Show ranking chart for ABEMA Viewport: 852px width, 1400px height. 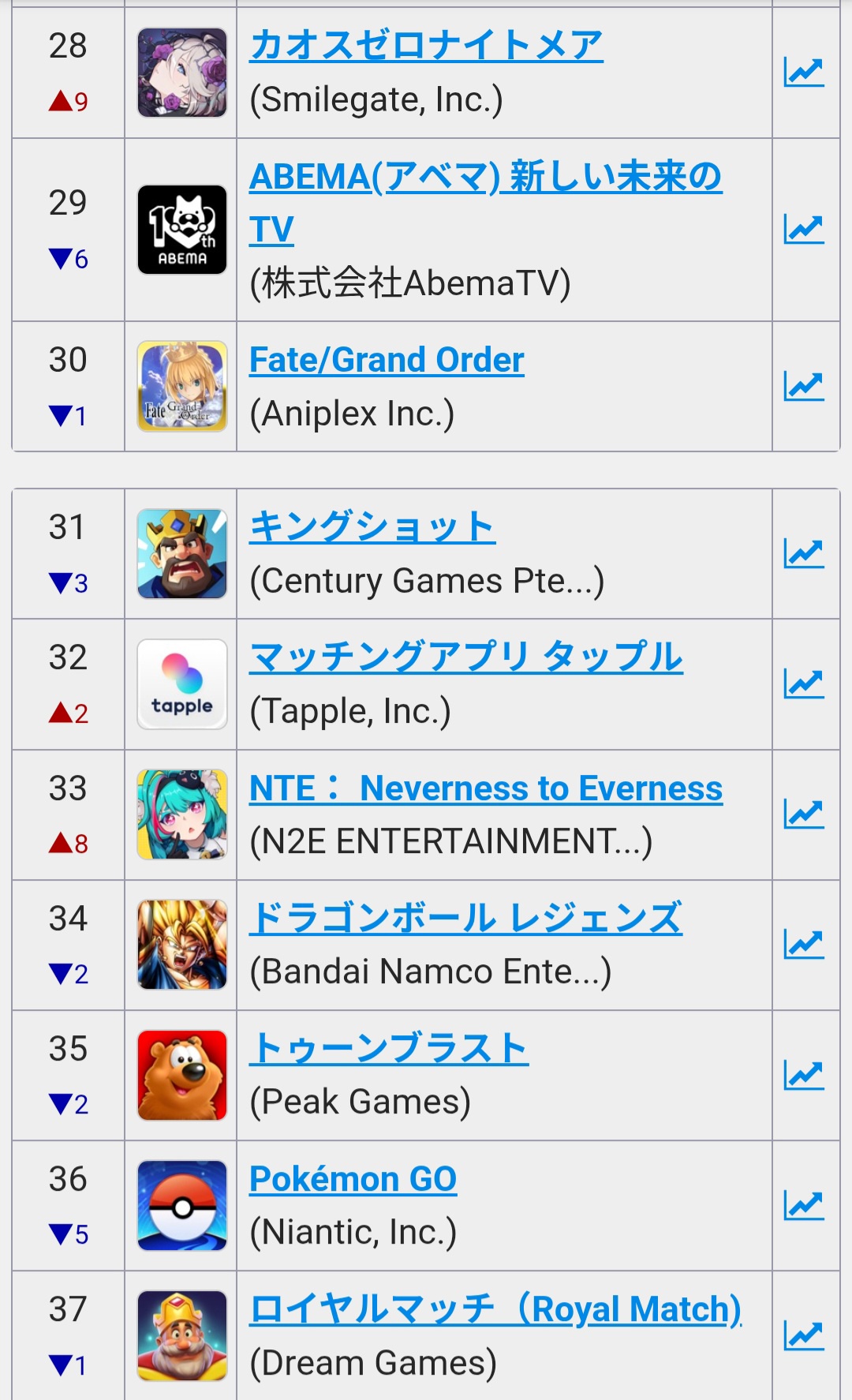pyautogui.click(x=804, y=230)
